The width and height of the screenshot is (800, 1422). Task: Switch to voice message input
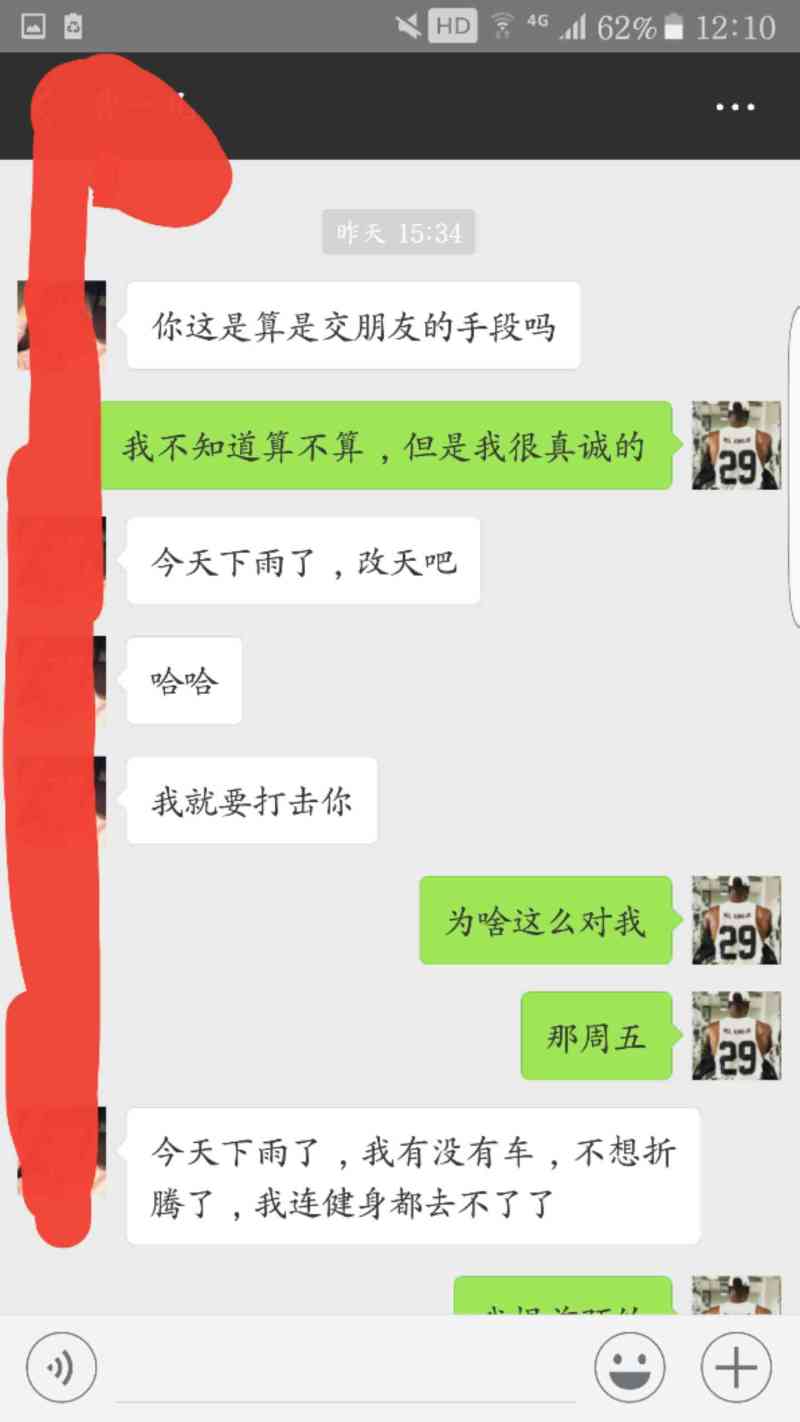point(62,1367)
